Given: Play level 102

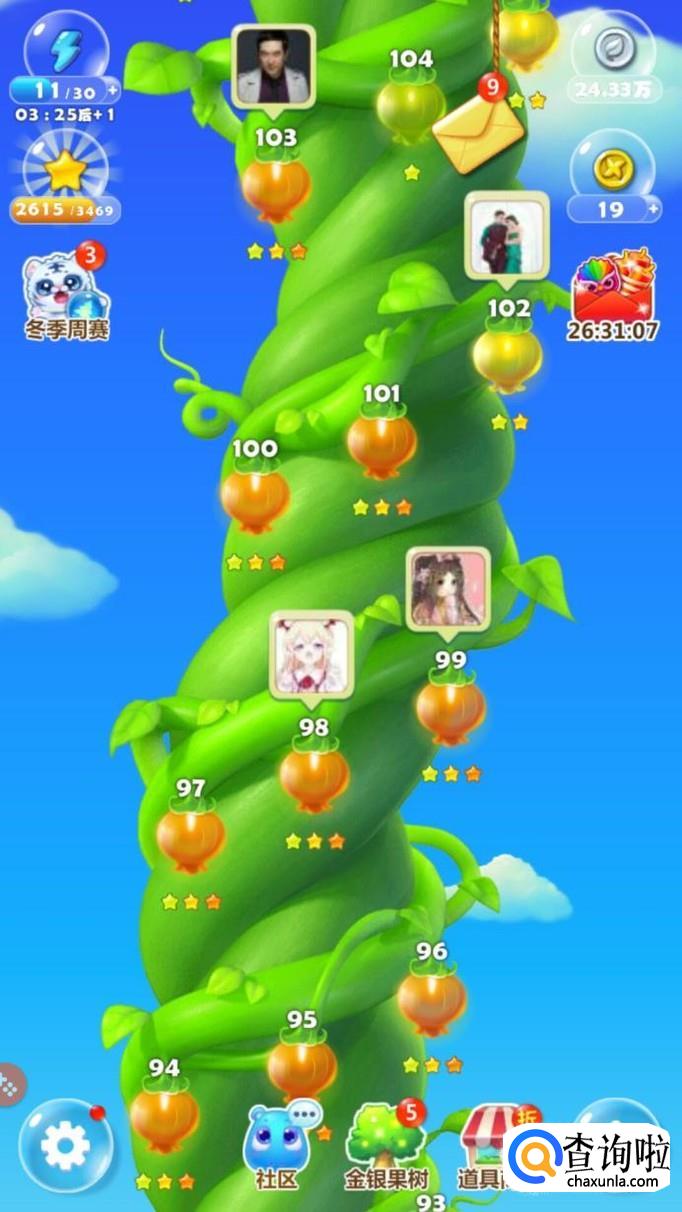Looking at the screenshot, I should click(x=507, y=355).
